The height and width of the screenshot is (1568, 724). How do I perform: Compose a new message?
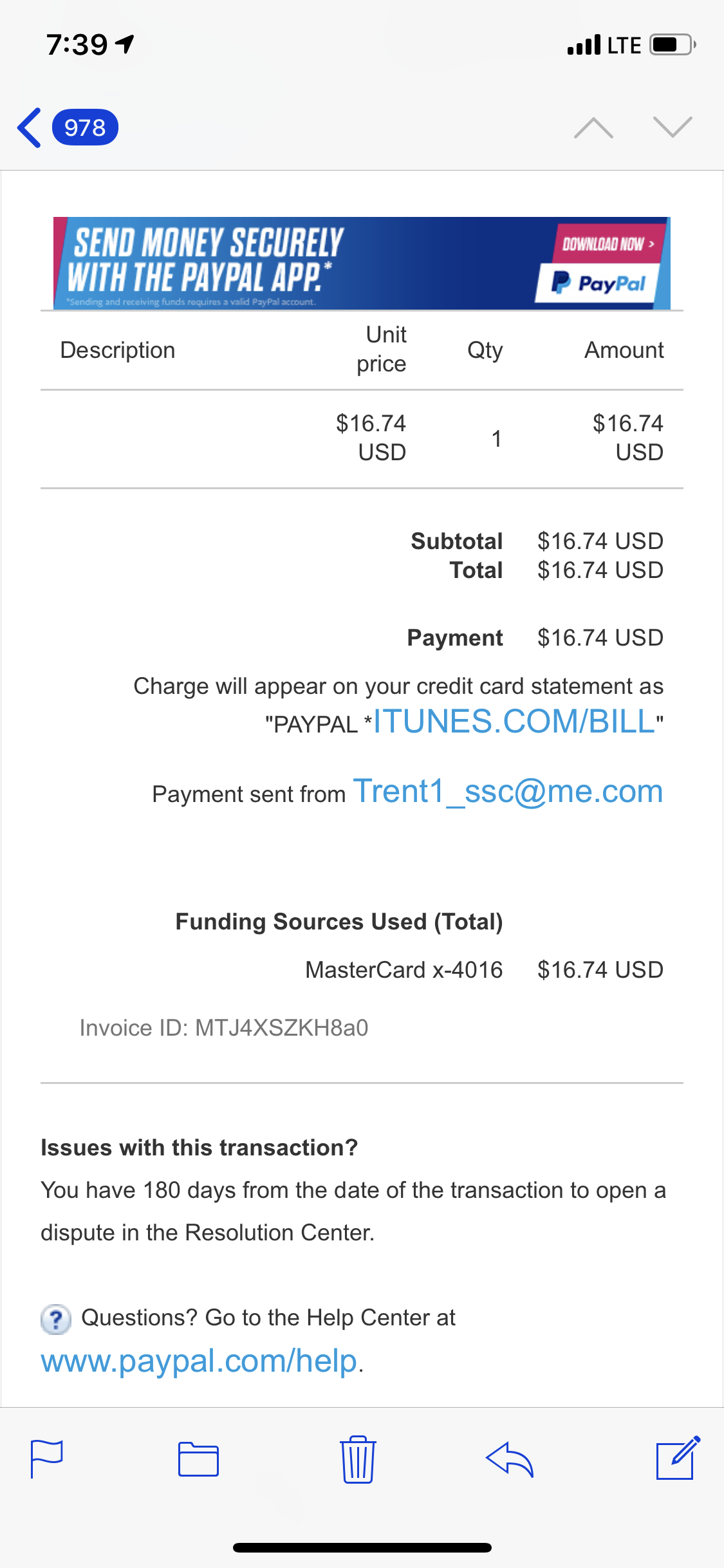[x=678, y=1458]
